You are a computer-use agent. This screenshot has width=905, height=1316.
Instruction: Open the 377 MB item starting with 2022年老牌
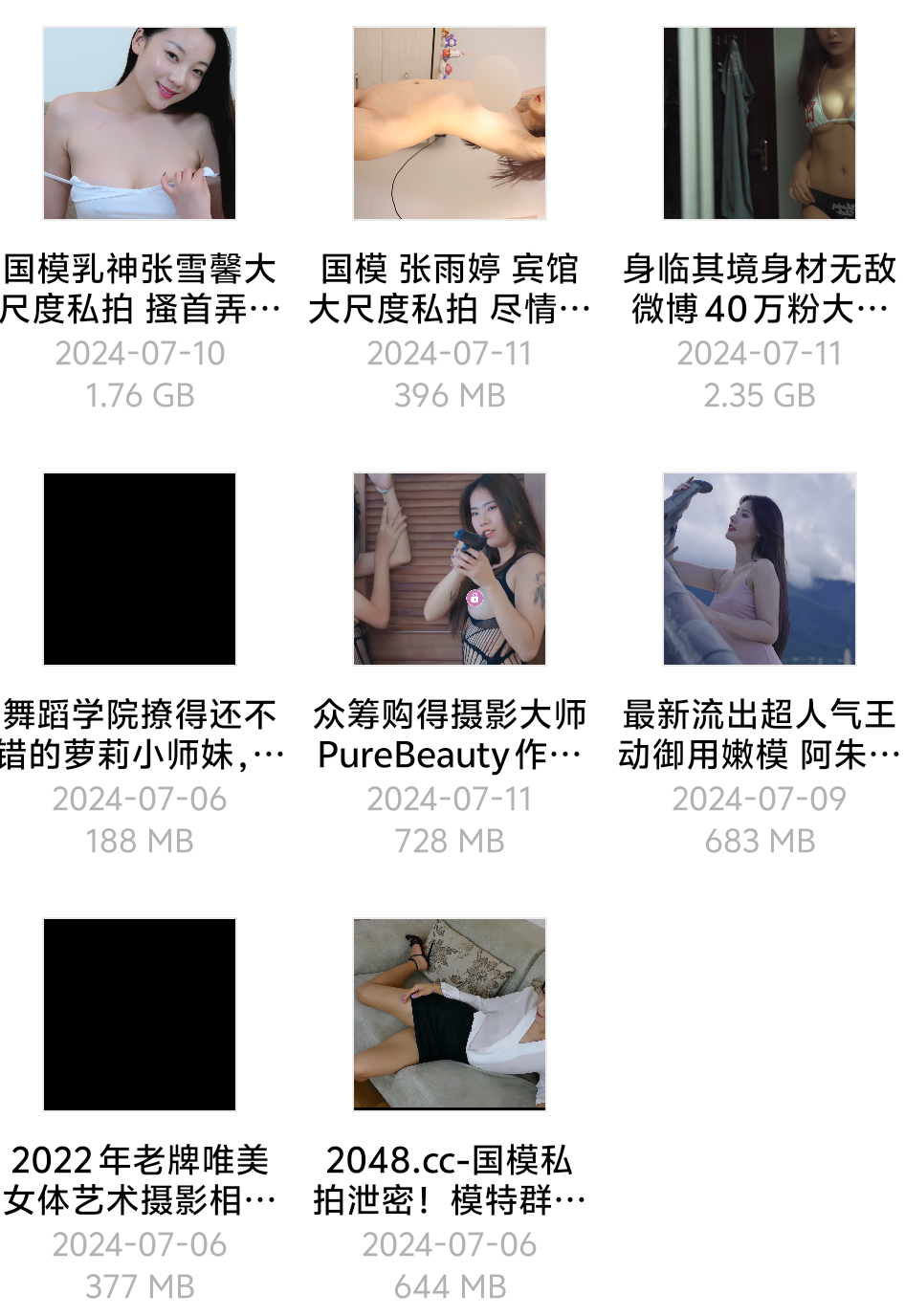point(140,1016)
